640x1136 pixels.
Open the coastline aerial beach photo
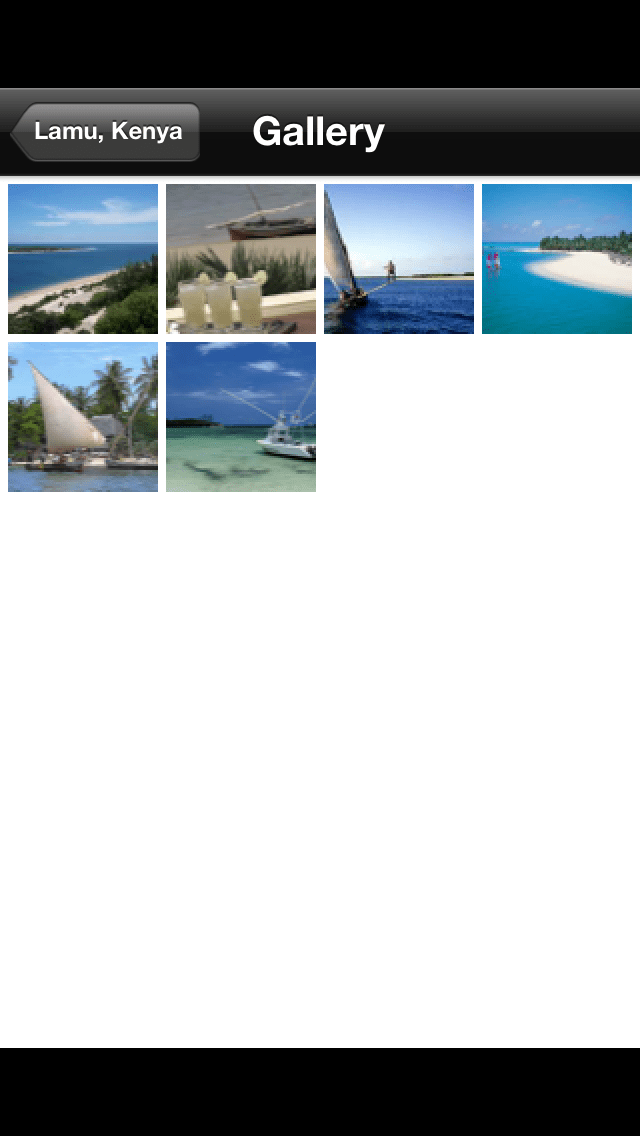coord(83,259)
